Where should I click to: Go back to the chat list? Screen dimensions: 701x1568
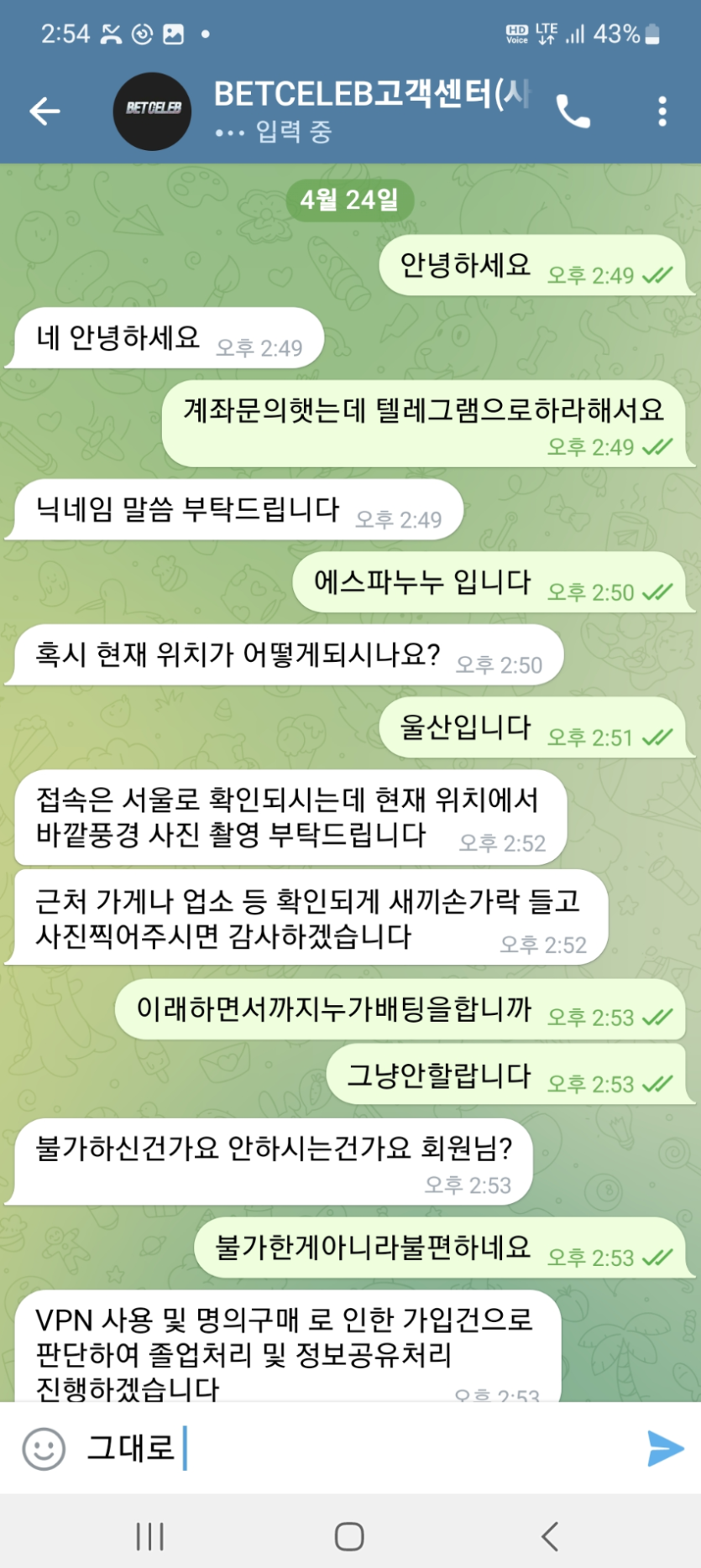[44, 111]
